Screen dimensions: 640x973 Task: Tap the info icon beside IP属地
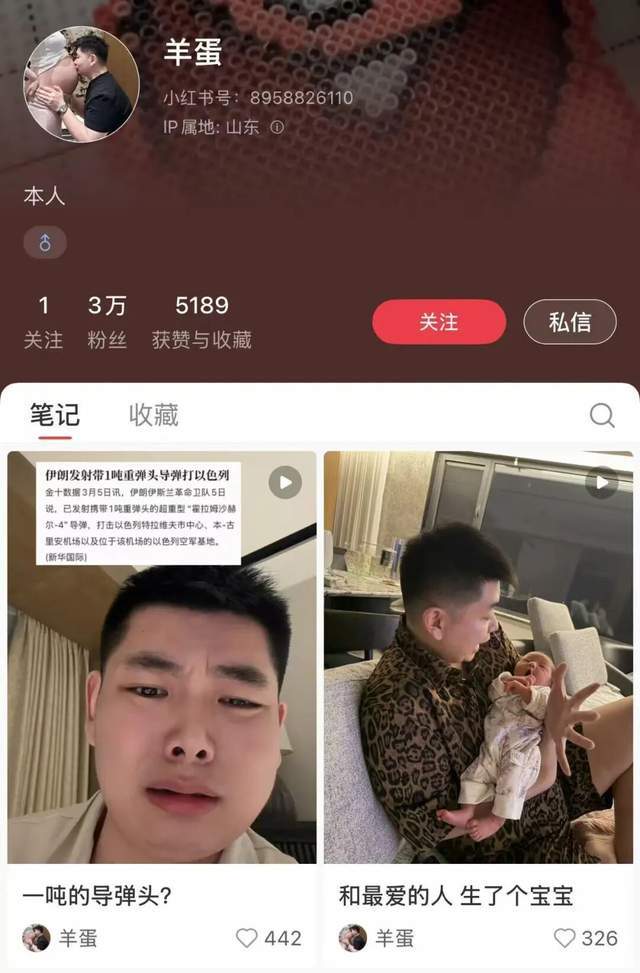click(x=277, y=127)
